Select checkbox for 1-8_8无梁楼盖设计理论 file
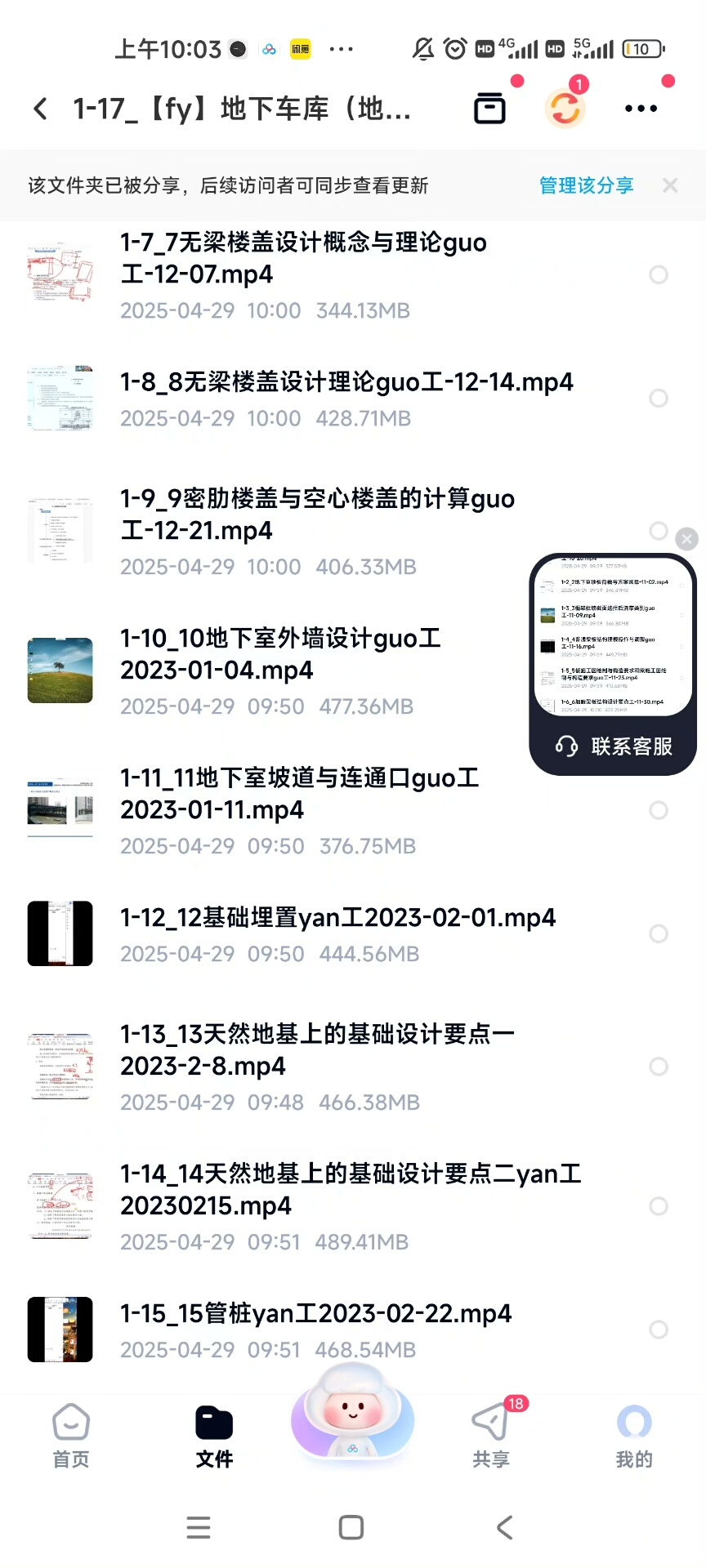 (659, 399)
